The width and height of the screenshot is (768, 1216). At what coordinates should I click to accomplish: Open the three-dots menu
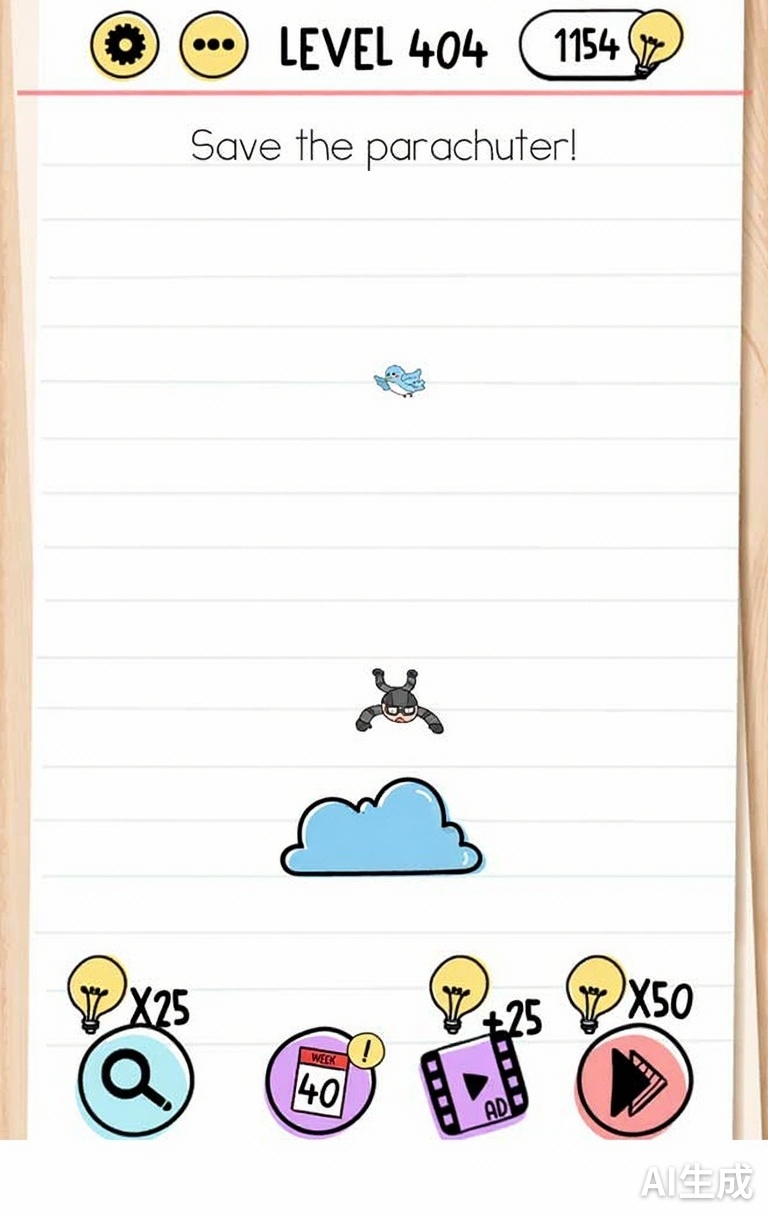click(213, 46)
